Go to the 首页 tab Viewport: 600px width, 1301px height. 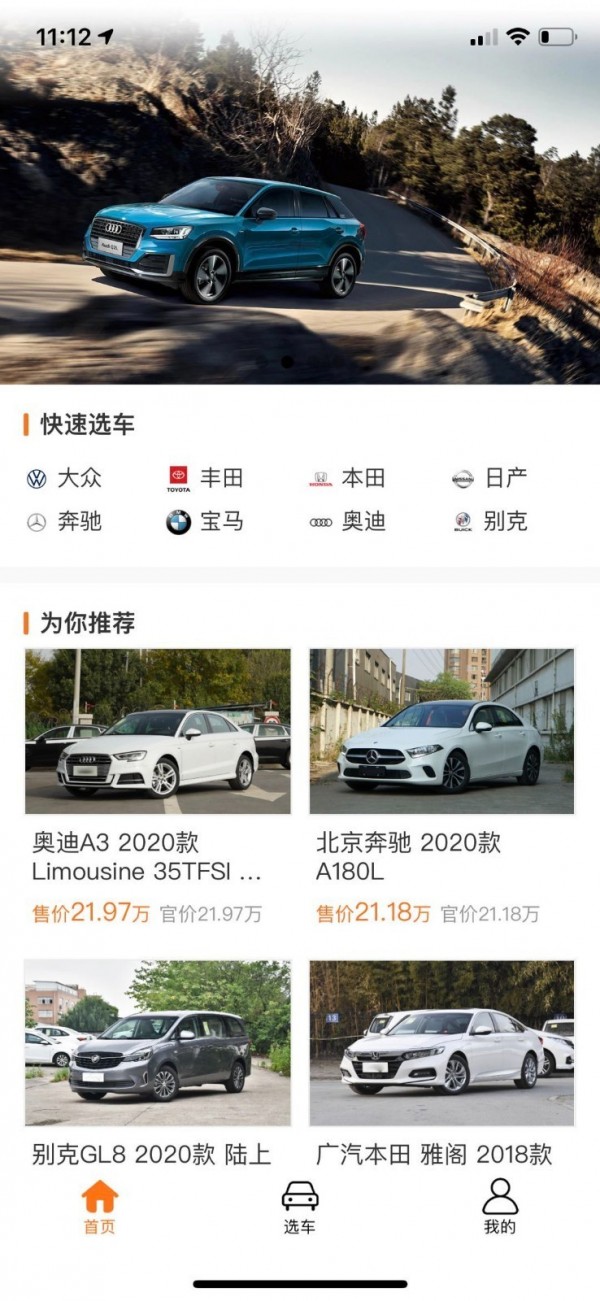pyautogui.click(x=100, y=1206)
